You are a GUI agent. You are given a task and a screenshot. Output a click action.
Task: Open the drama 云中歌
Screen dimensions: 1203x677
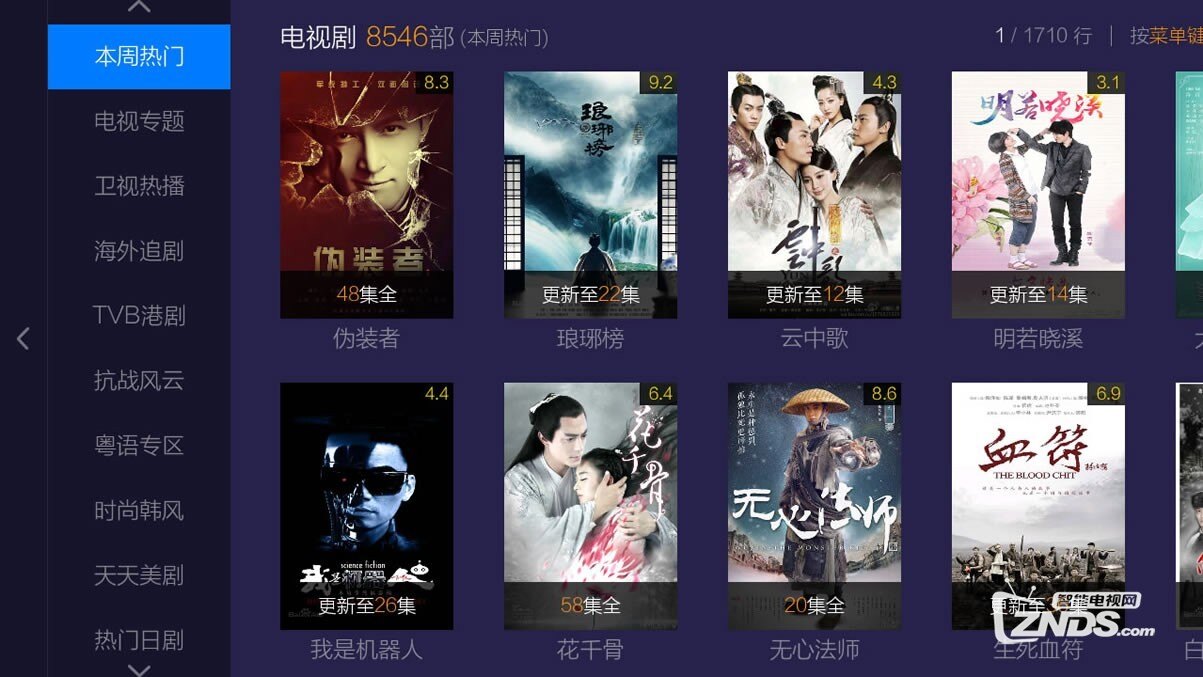[814, 195]
